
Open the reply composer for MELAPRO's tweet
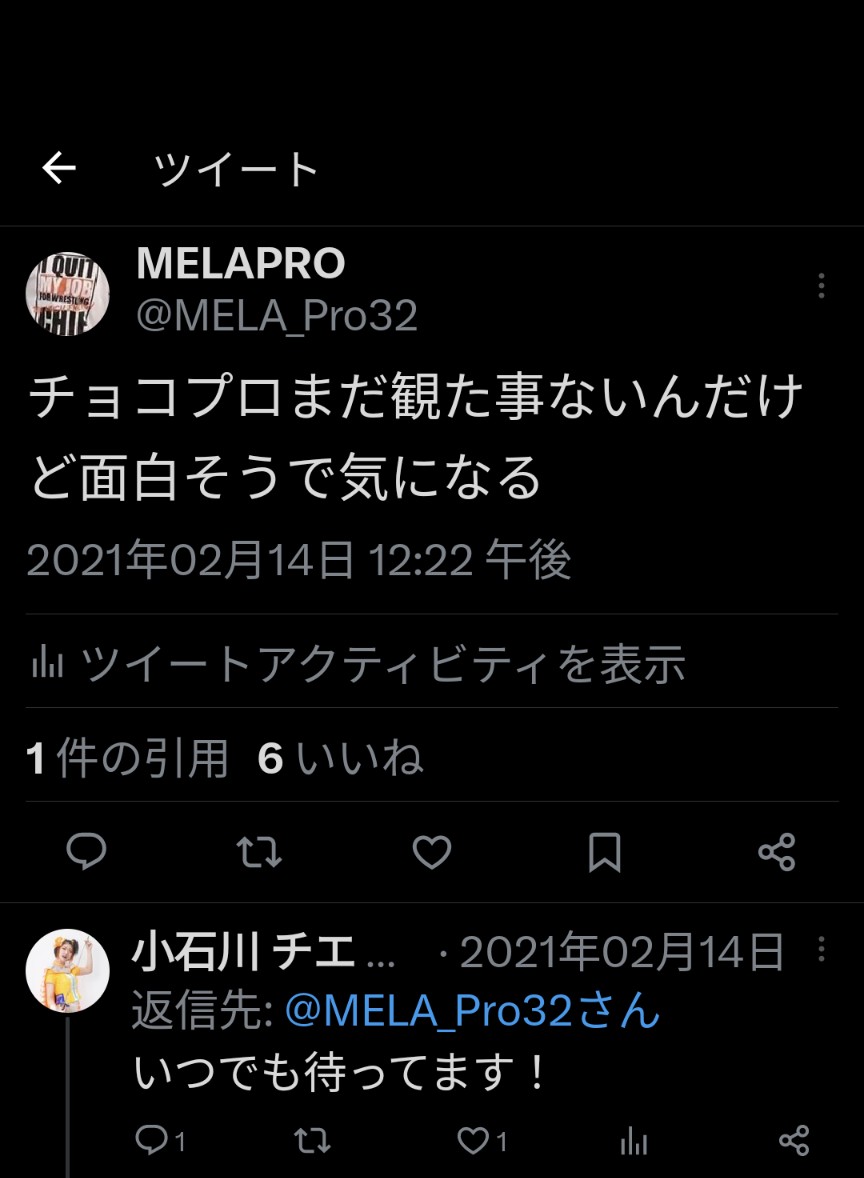tap(88, 853)
